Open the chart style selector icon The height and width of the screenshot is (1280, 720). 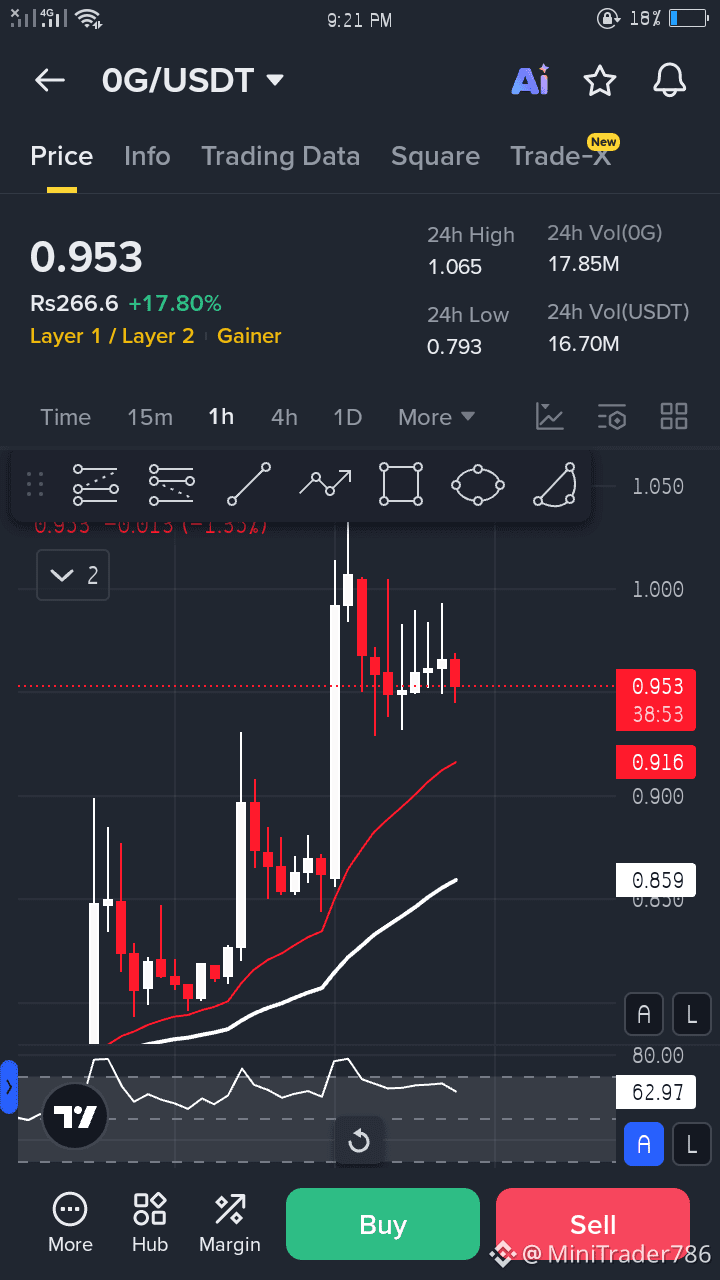pyautogui.click(x=549, y=416)
